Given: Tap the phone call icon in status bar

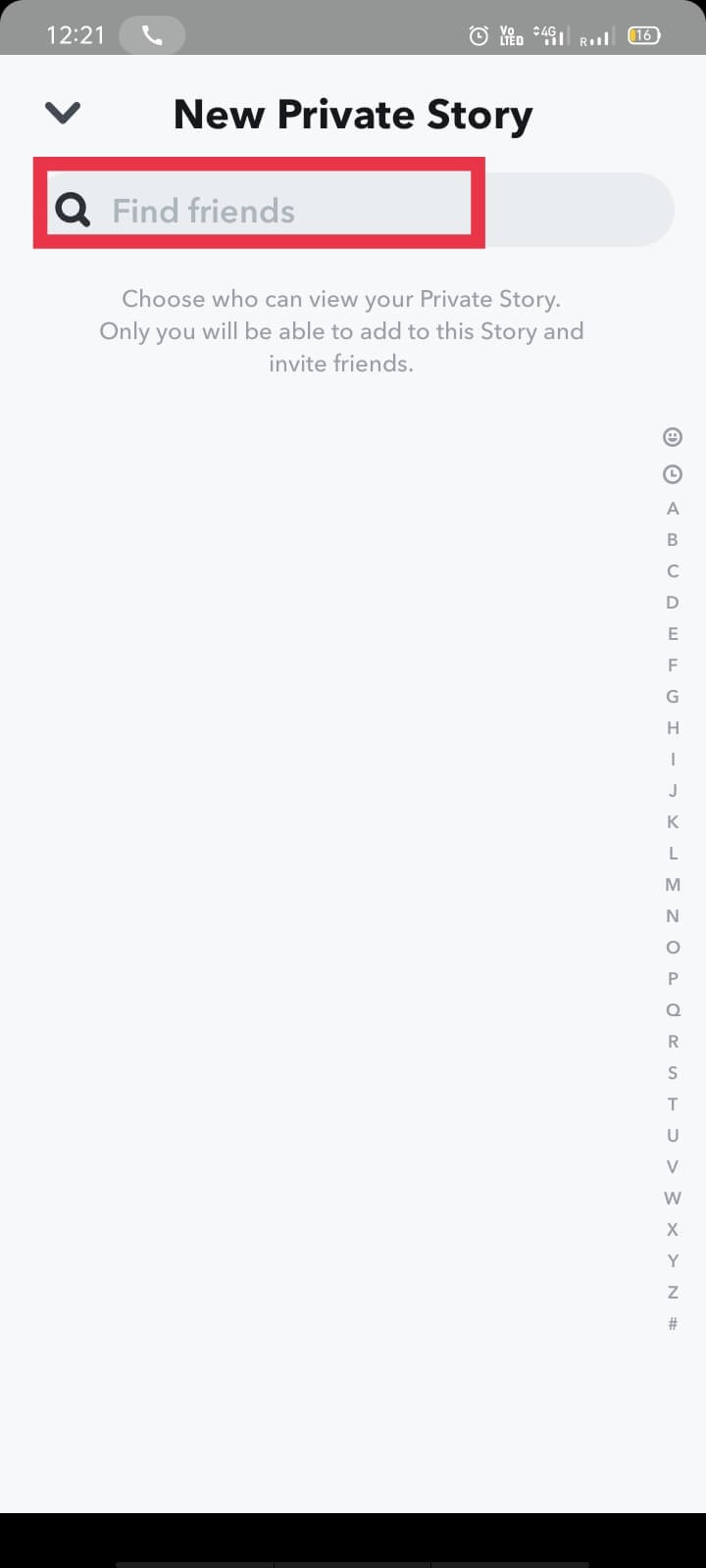Looking at the screenshot, I should [152, 34].
